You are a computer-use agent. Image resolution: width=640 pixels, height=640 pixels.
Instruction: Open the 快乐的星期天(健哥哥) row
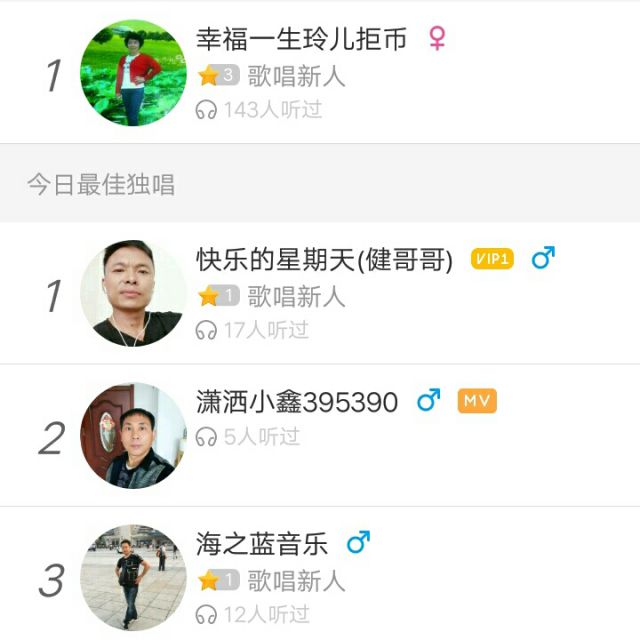[x=320, y=293]
